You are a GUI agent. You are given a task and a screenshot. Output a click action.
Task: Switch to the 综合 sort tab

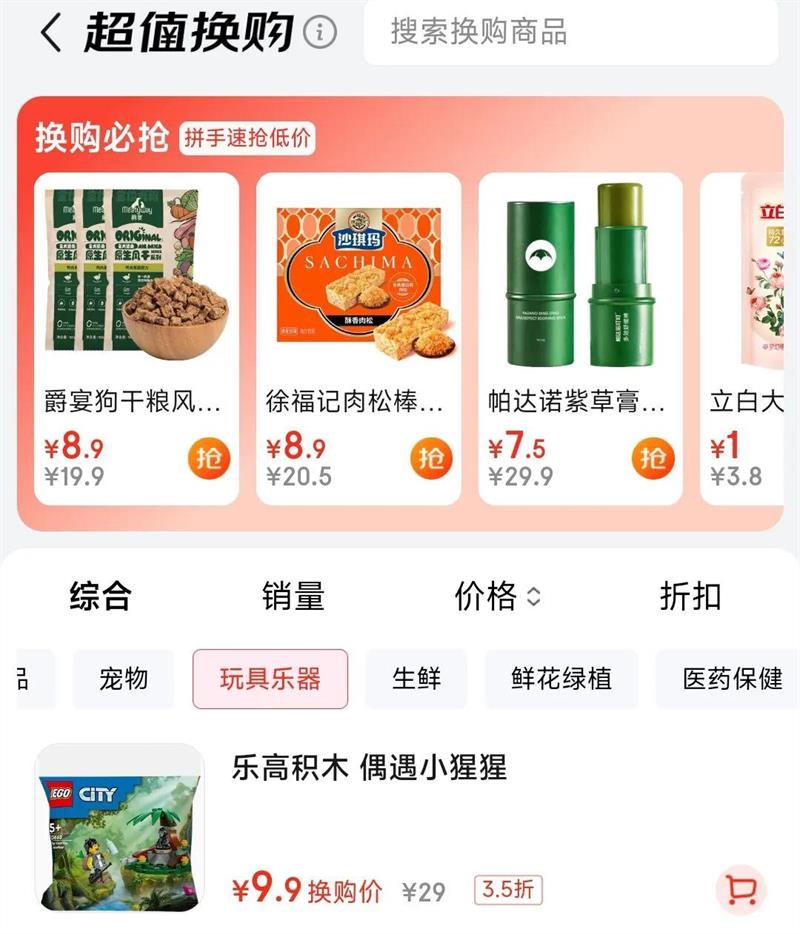tap(100, 597)
